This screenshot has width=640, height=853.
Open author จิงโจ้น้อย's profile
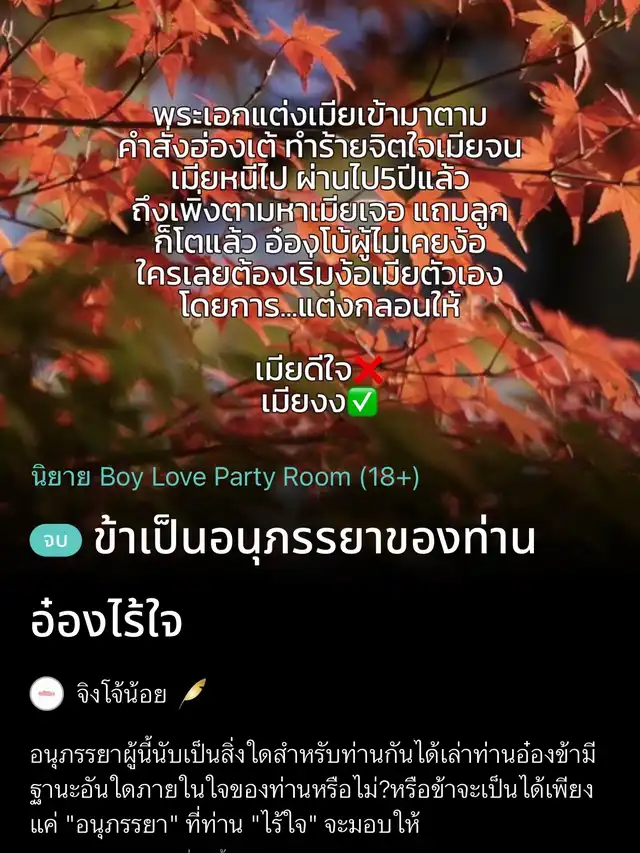[121, 694]
